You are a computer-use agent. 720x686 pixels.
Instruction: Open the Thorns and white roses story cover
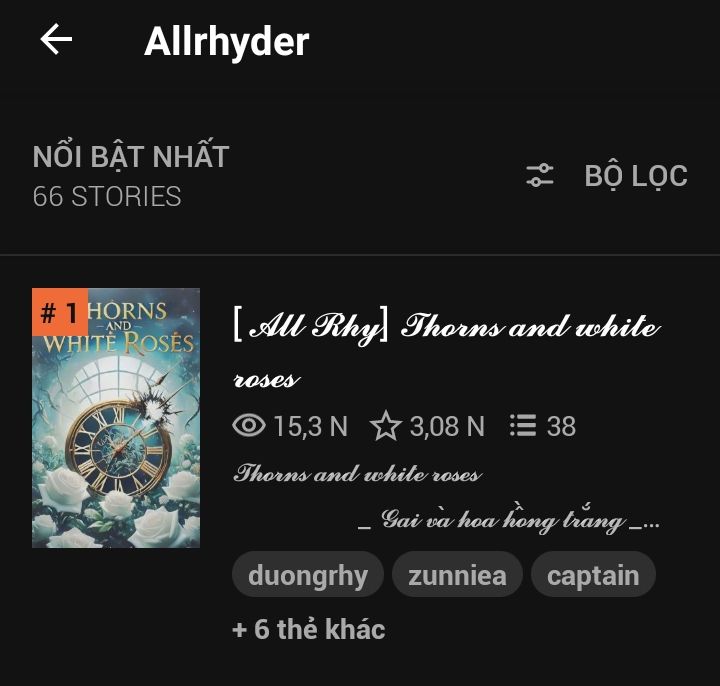click(116, 418)
